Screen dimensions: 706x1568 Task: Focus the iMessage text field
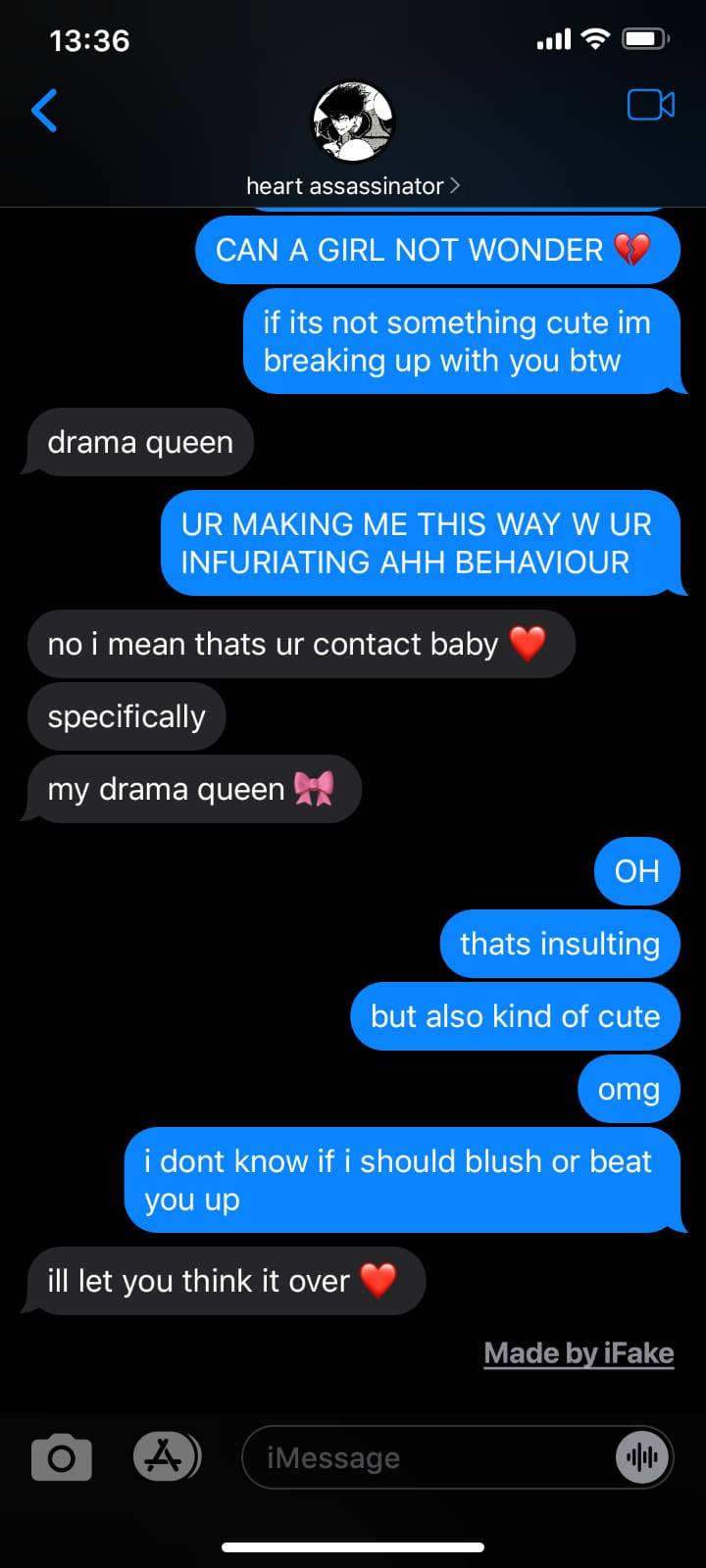pos(422,1458)
